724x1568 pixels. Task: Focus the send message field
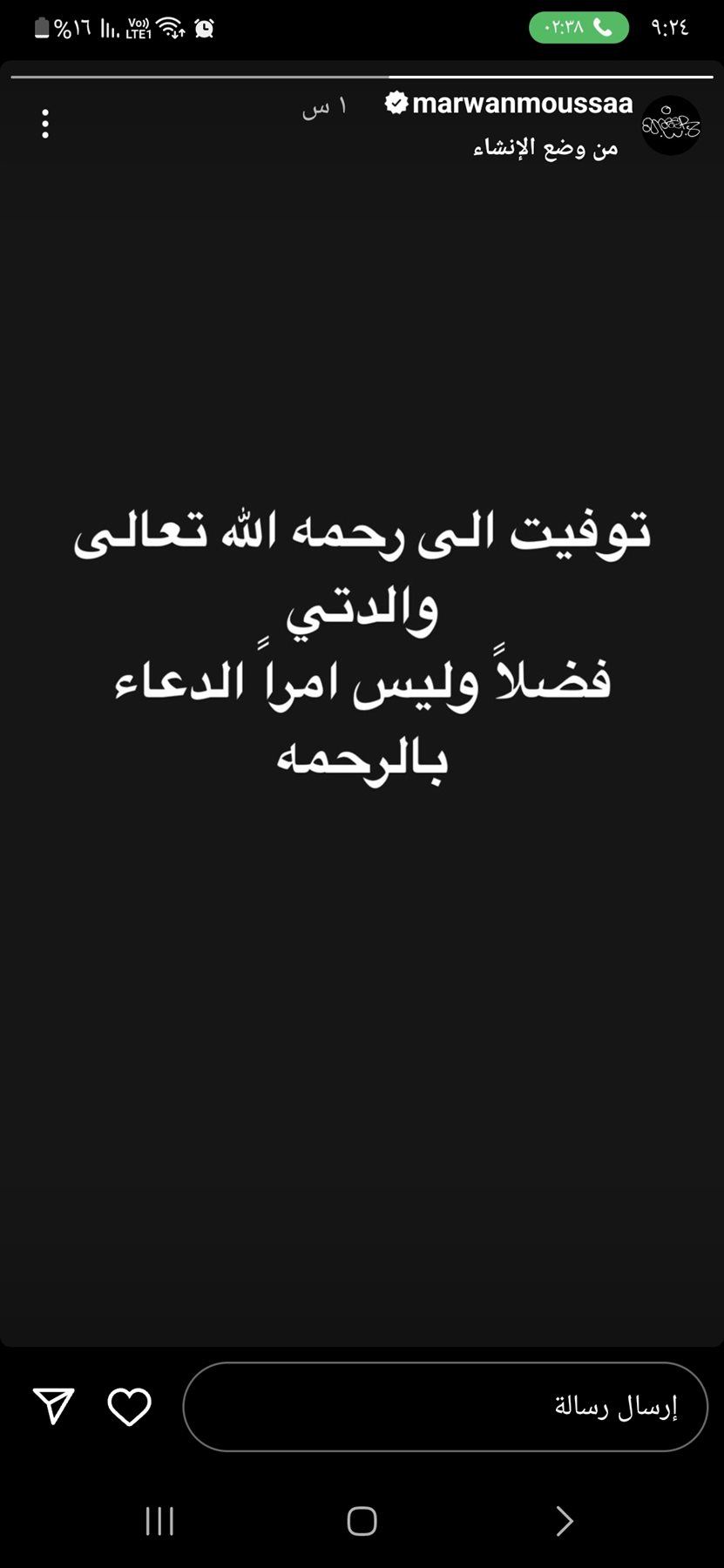point(444,1407)
